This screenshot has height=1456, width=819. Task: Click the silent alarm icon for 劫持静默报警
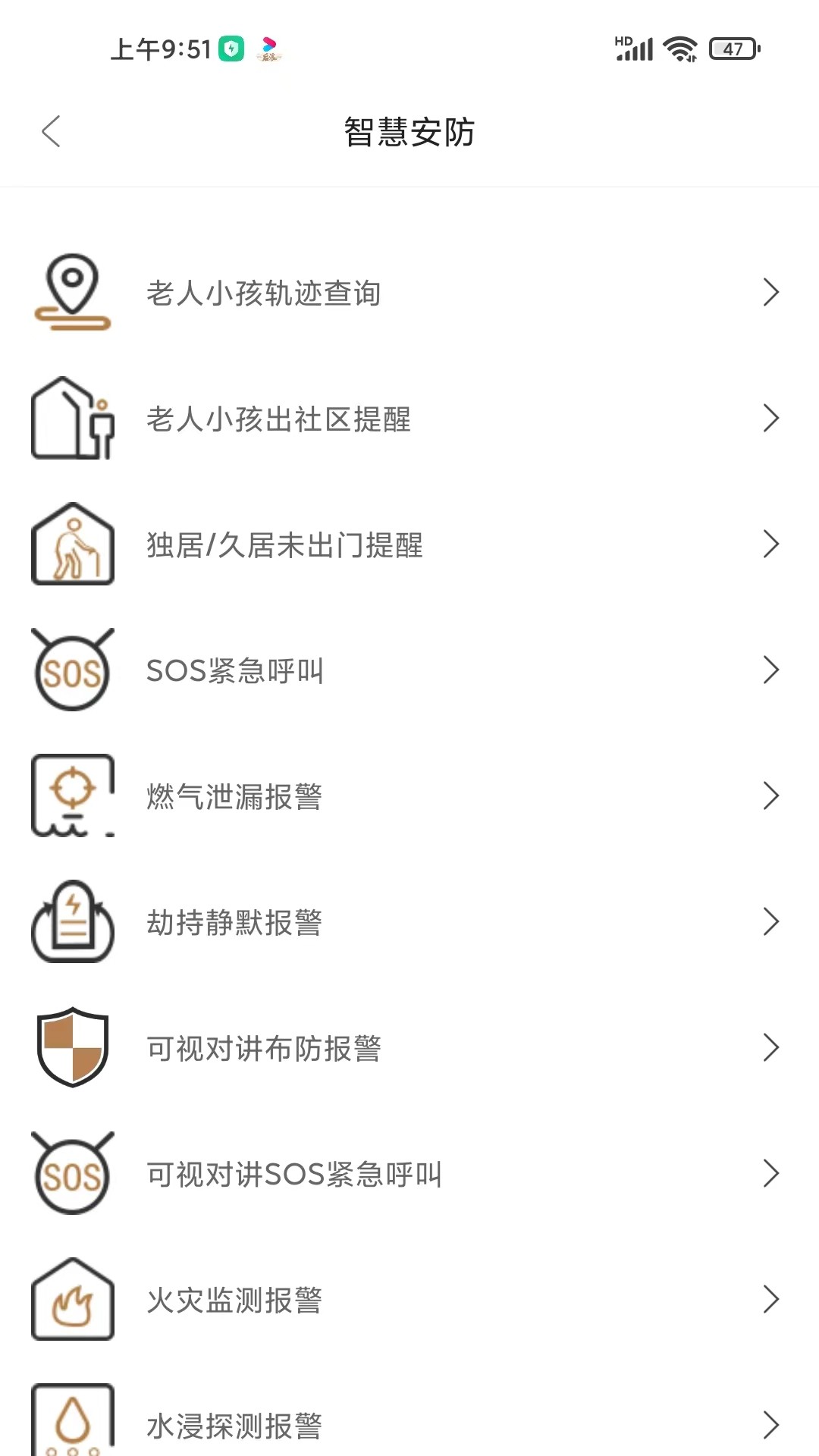[x=72, y=921]
